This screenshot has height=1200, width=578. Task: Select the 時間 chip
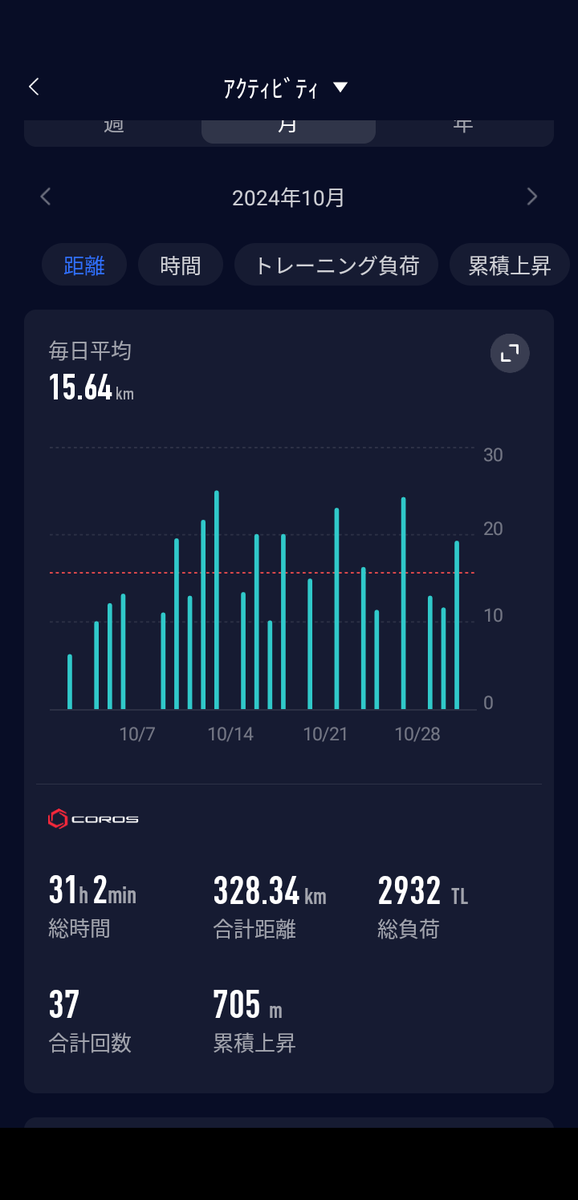click(181, 265)
